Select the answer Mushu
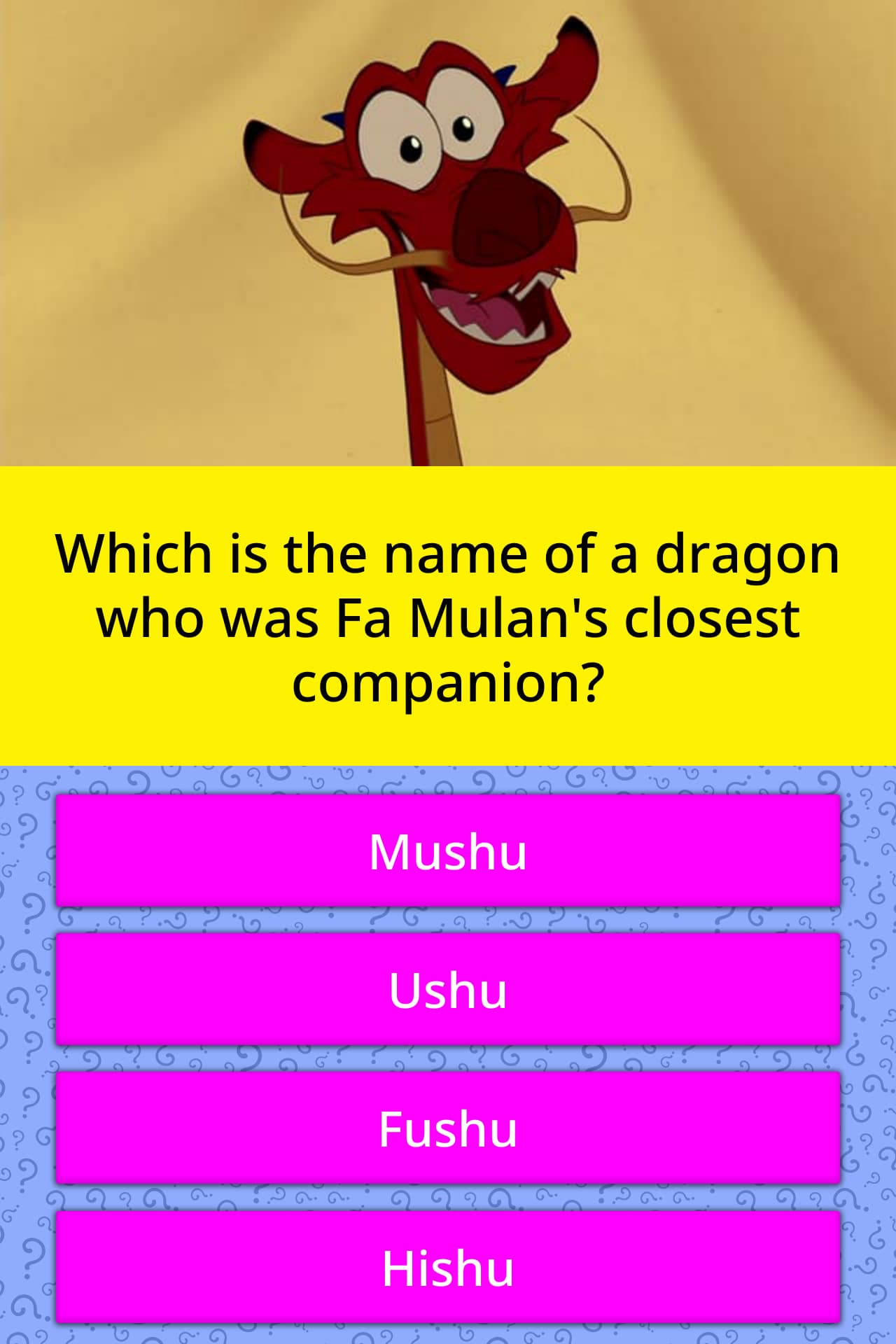The width and height of the screenshot is (896, 1344). [x=448, y=851]
